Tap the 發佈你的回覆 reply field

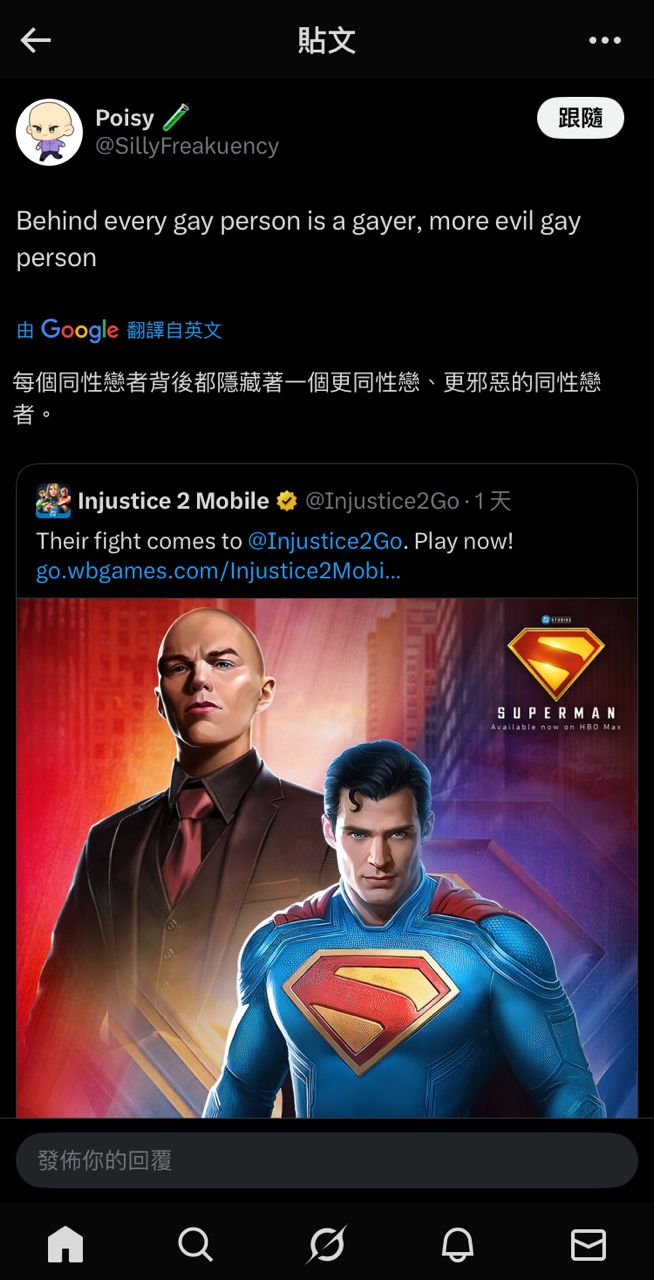click(x=326, y=1160)
